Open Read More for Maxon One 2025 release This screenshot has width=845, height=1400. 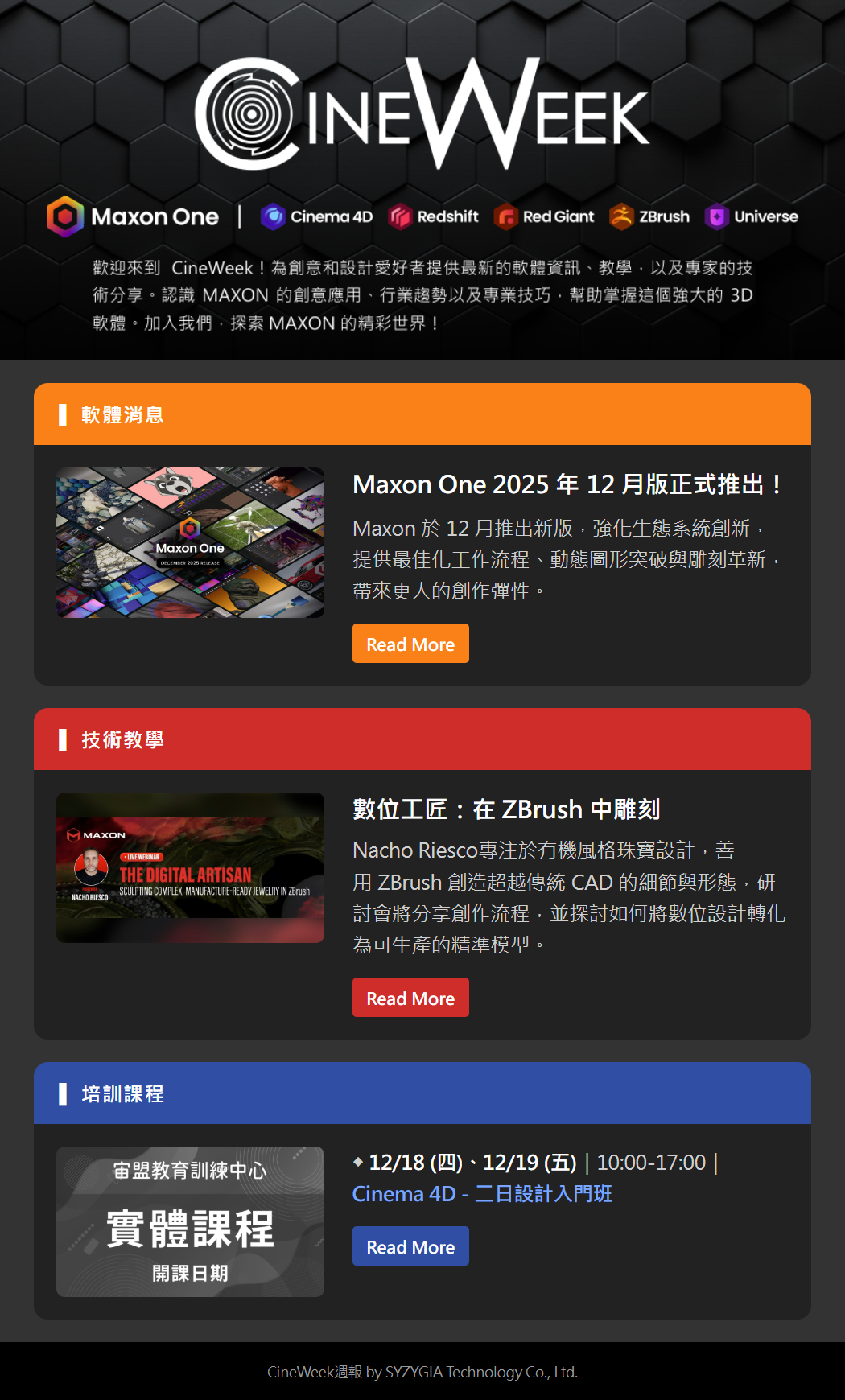point(410,644)
